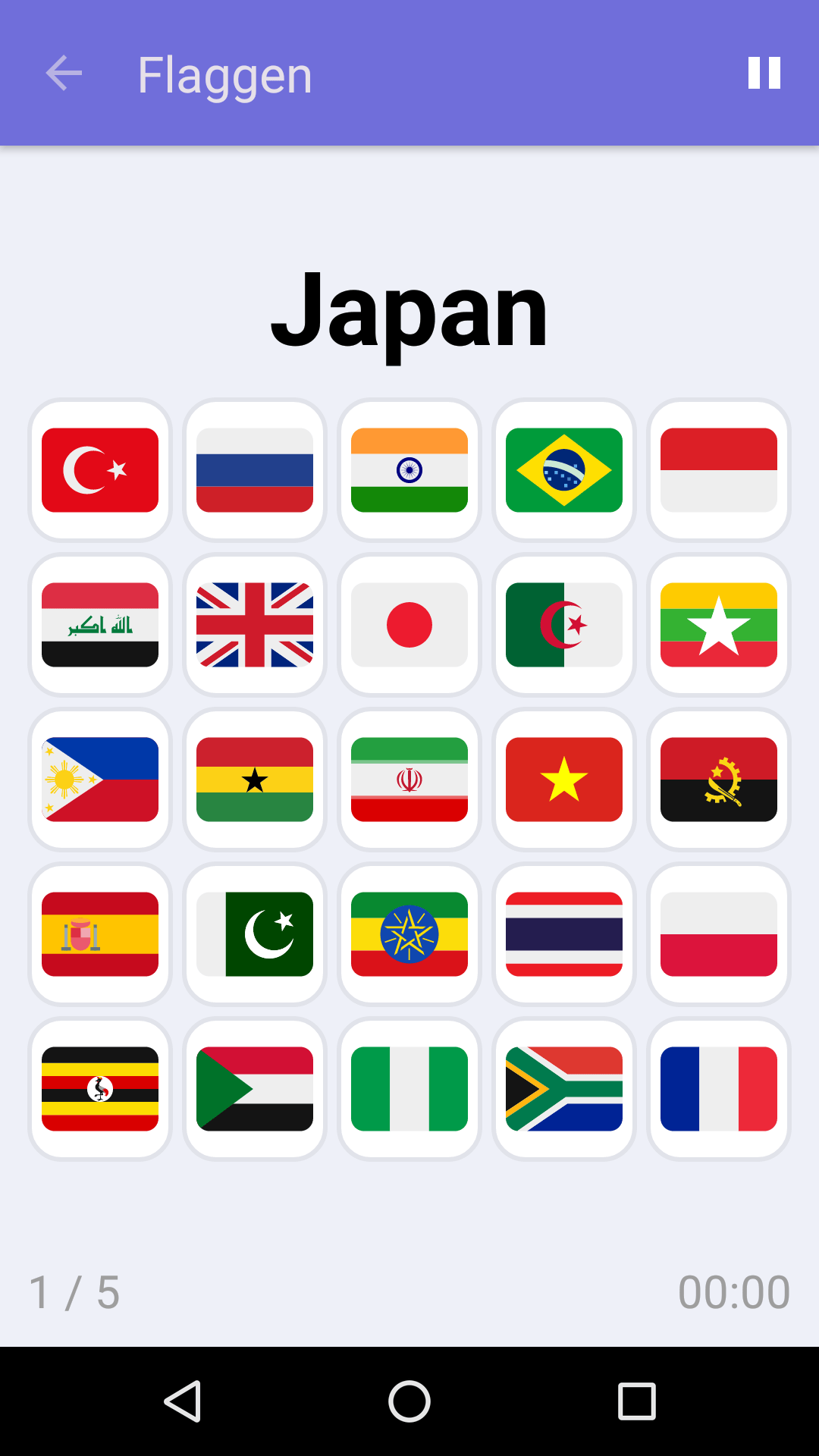This screenshot has height=1456, width=819.
Task: Go back from the Flaggen quiz
Action: [64, 74]
